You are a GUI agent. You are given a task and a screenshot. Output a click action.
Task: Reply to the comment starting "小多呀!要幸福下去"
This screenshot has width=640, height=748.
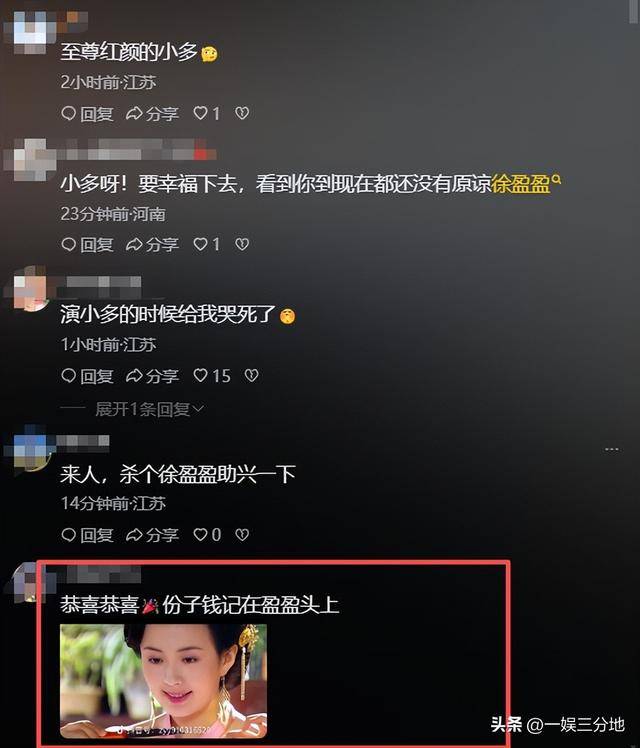(87, 244)
